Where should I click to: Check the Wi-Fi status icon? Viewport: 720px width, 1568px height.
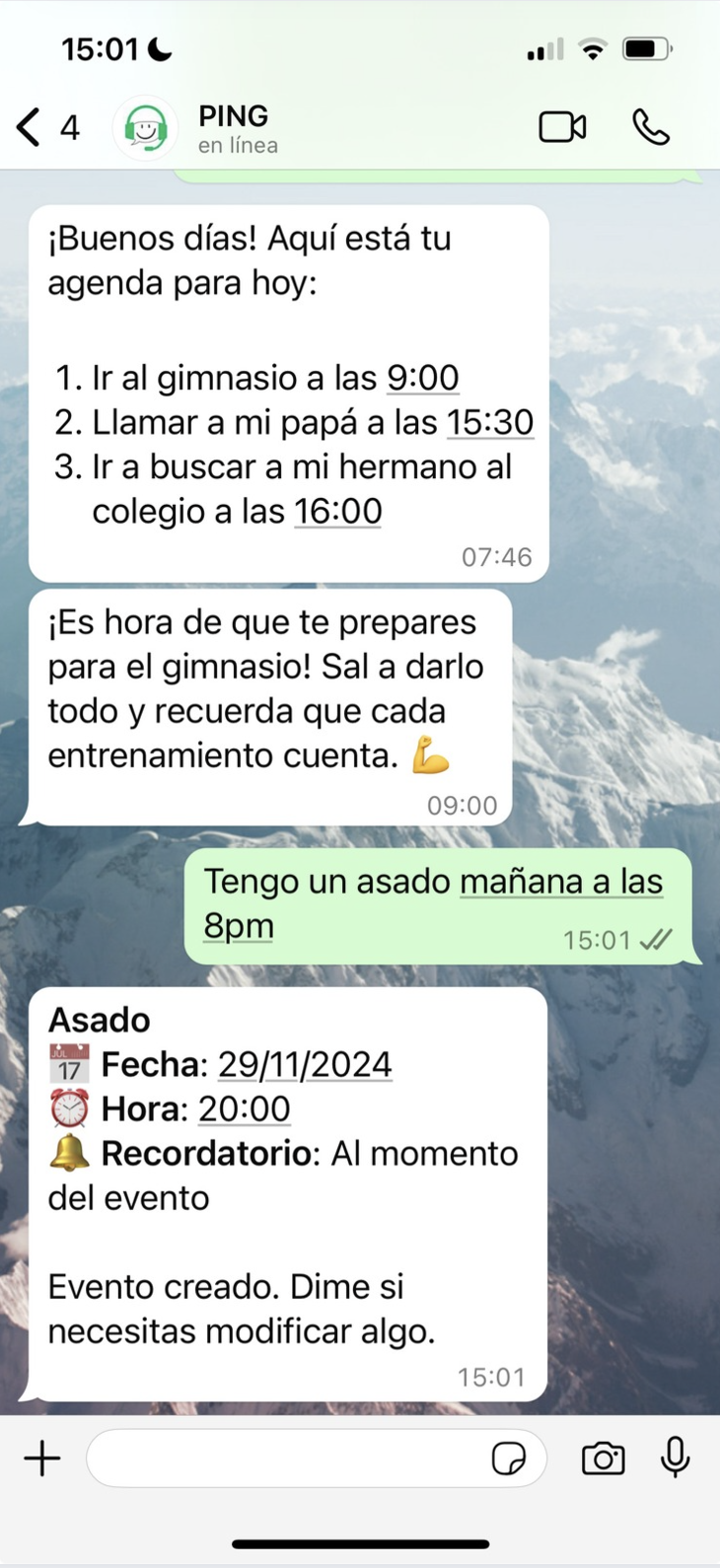(x=592, y=47)
